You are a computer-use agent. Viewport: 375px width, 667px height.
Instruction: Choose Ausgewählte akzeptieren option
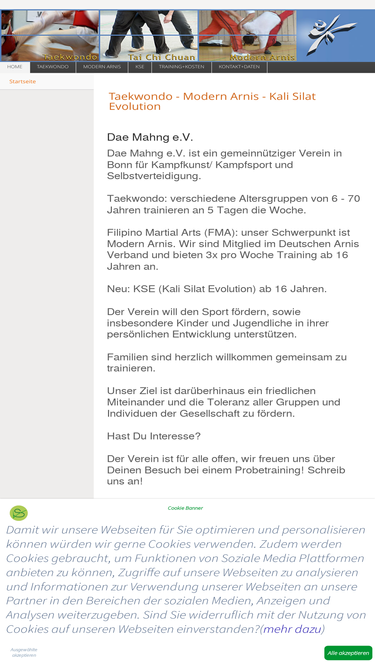24,653
